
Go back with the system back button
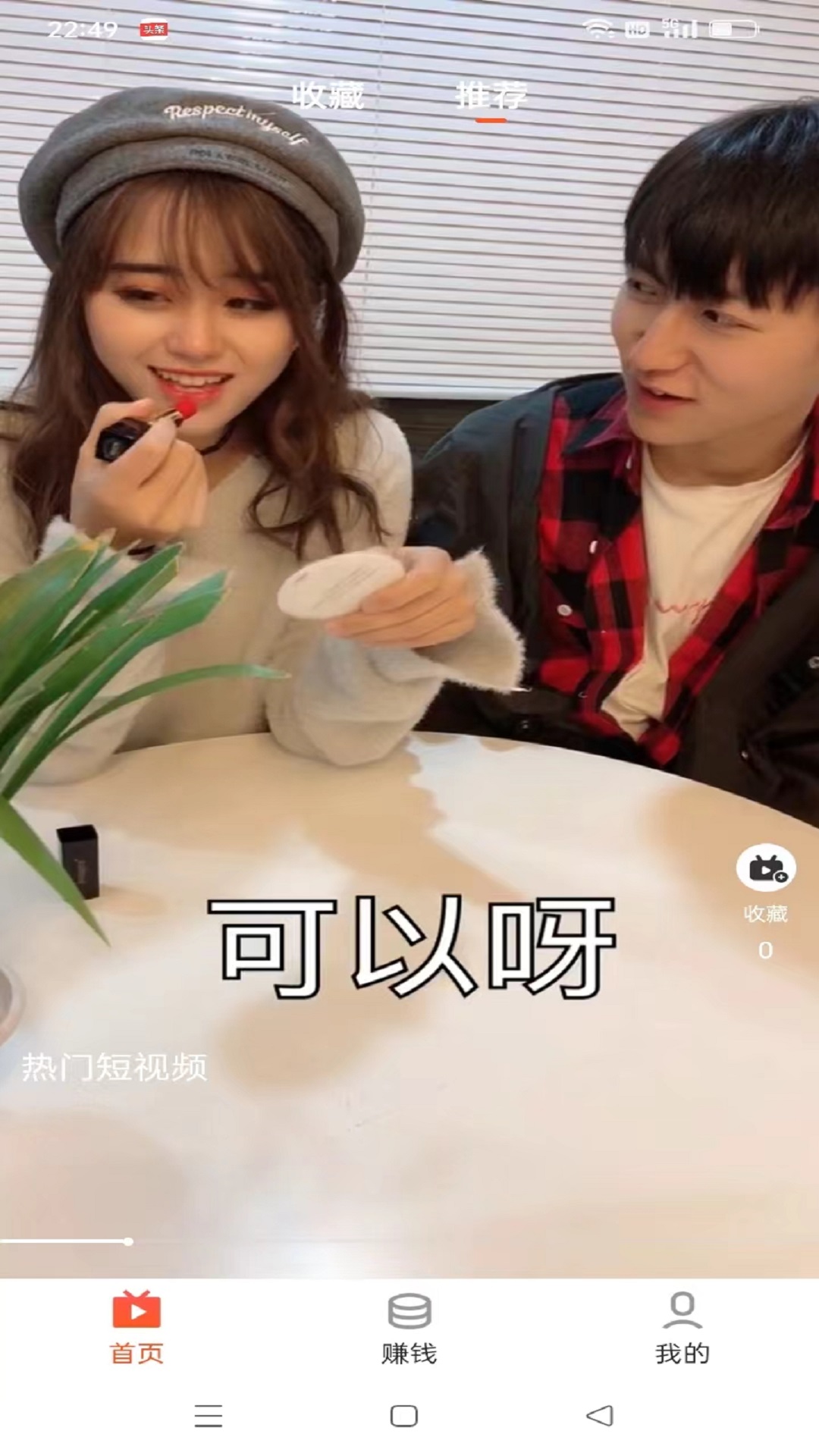(x=600, y=1416)
